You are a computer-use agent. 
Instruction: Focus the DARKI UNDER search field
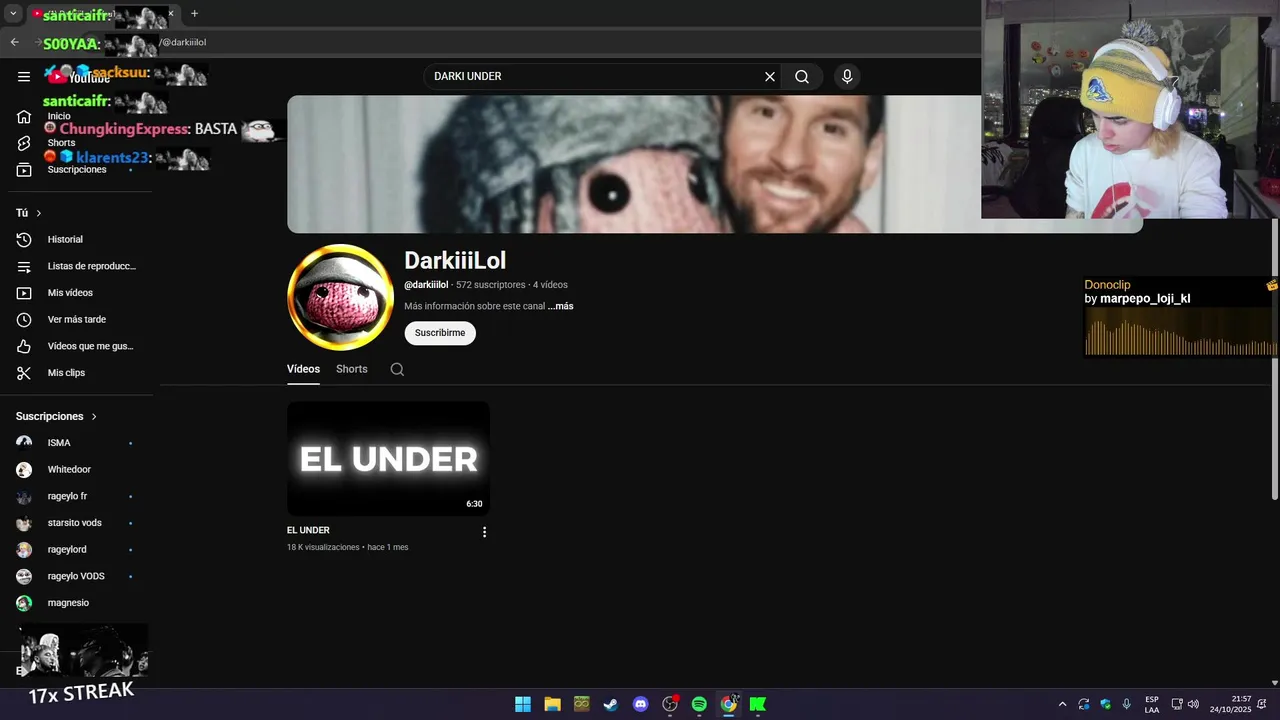tap(590, 77)
